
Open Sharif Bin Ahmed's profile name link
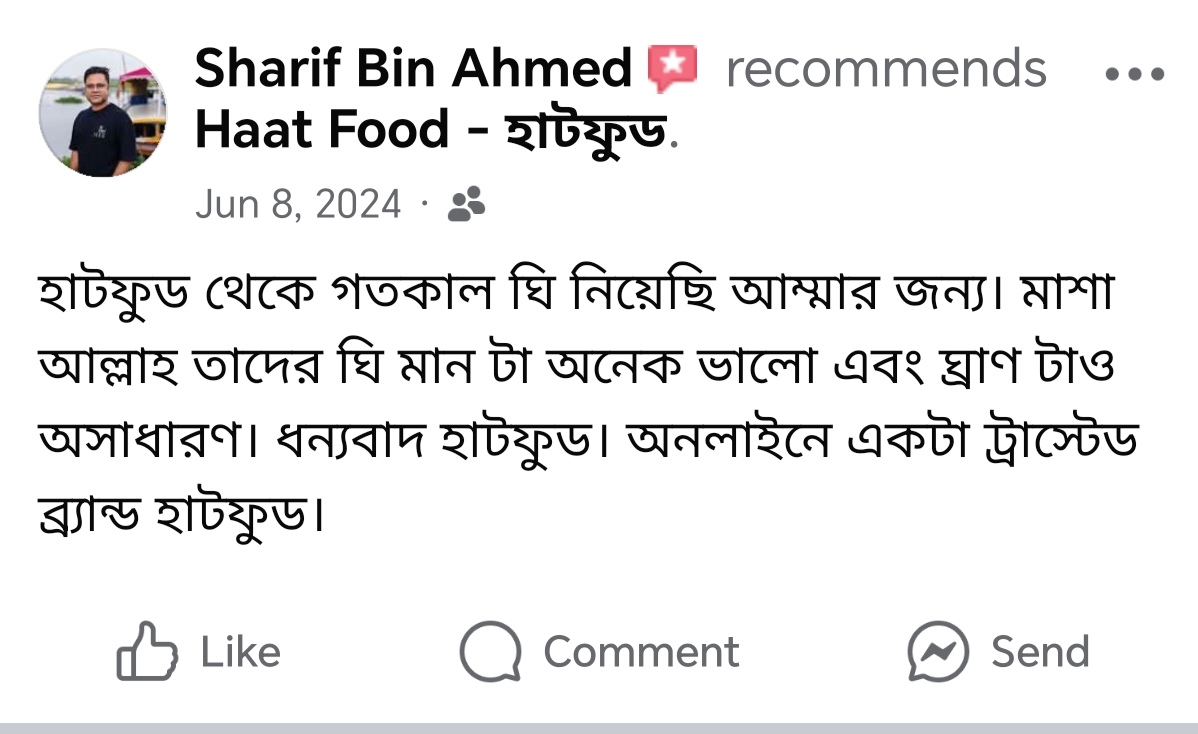(x=413, y=70)
